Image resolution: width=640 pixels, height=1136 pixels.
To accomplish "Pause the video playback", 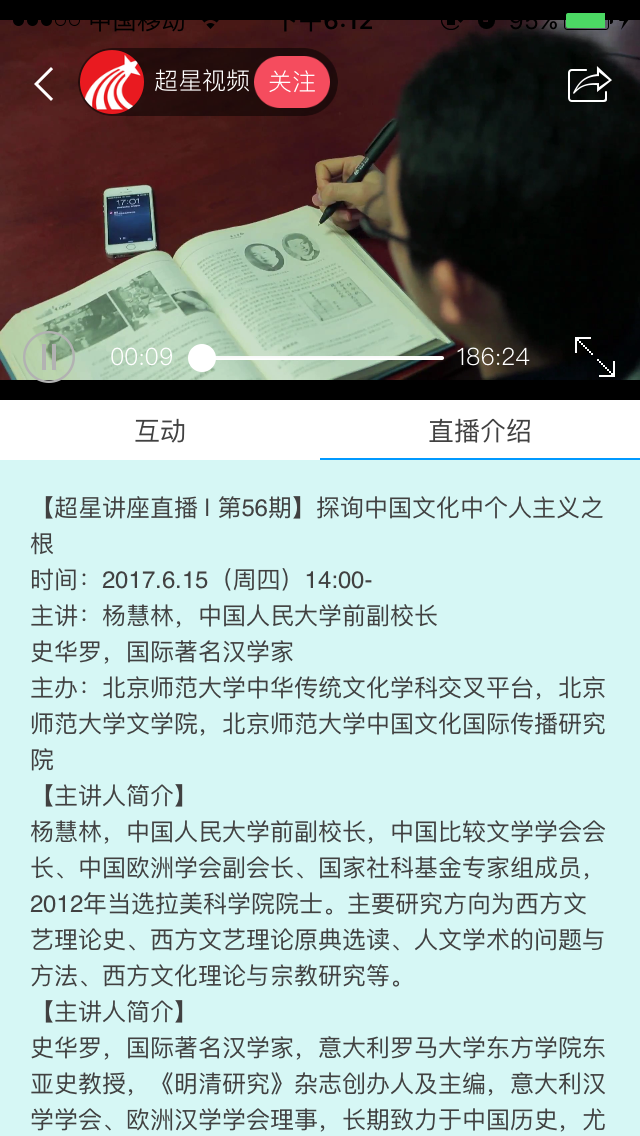I will (49, 357).
